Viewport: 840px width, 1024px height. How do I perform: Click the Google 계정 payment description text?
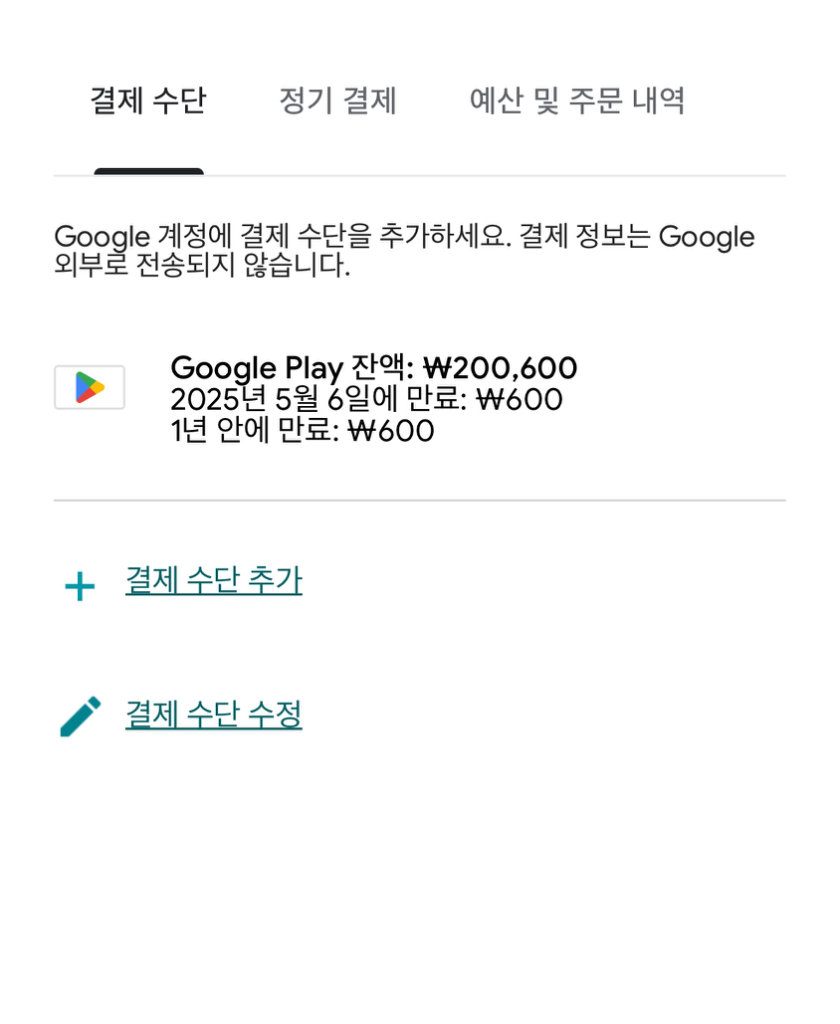pos(404,250)
